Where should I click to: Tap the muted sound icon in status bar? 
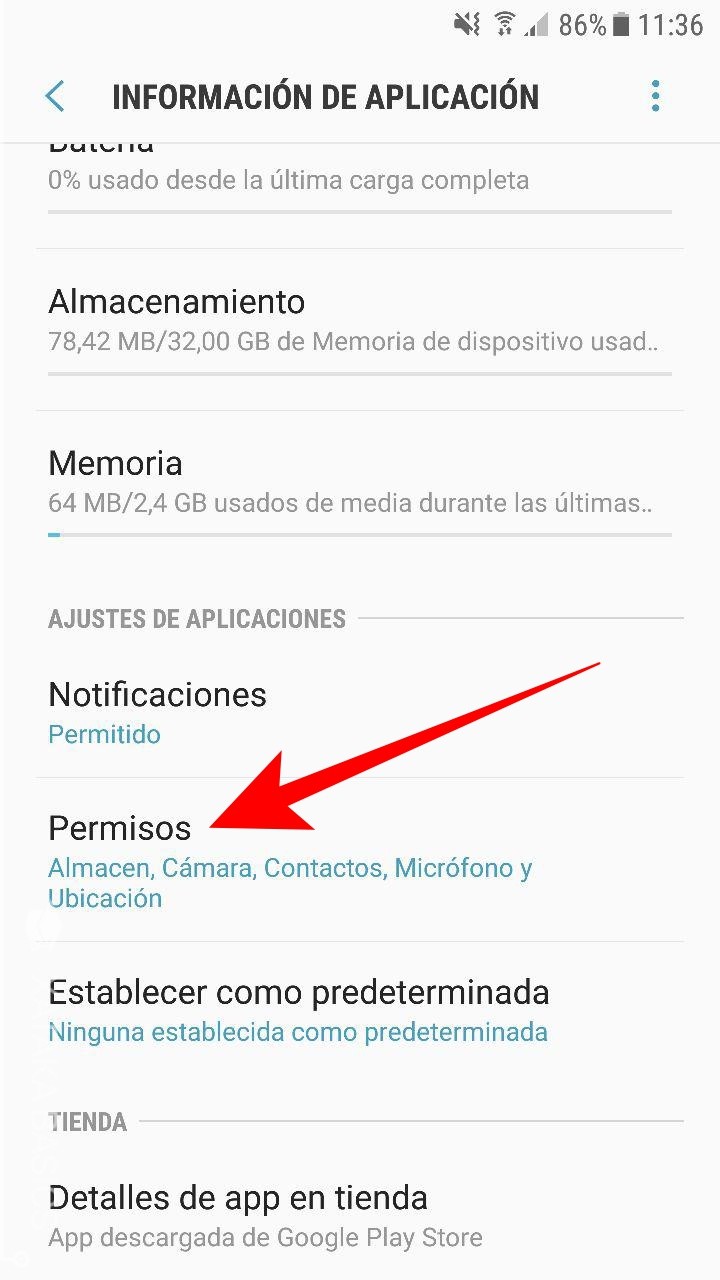466,23
